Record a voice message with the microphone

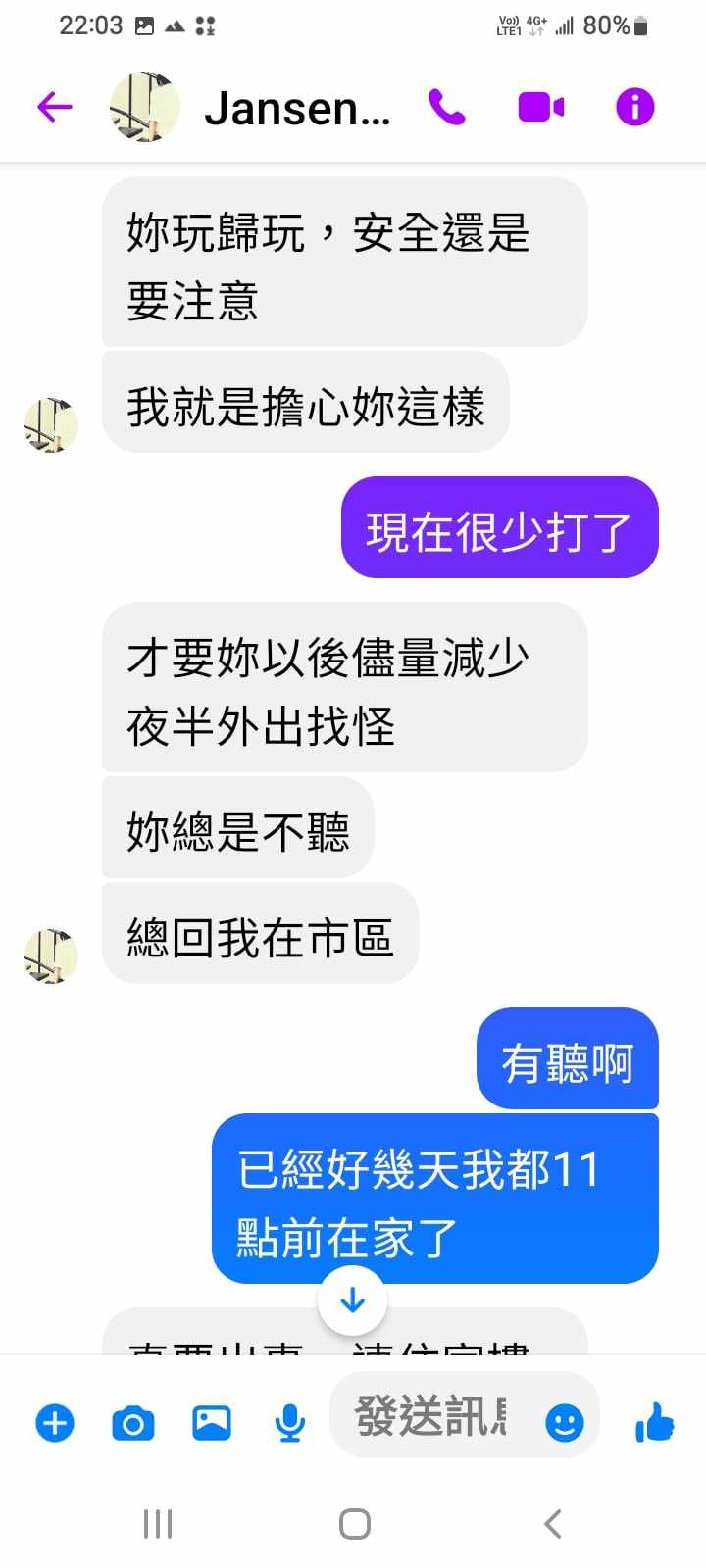[x=289, y=1422]
